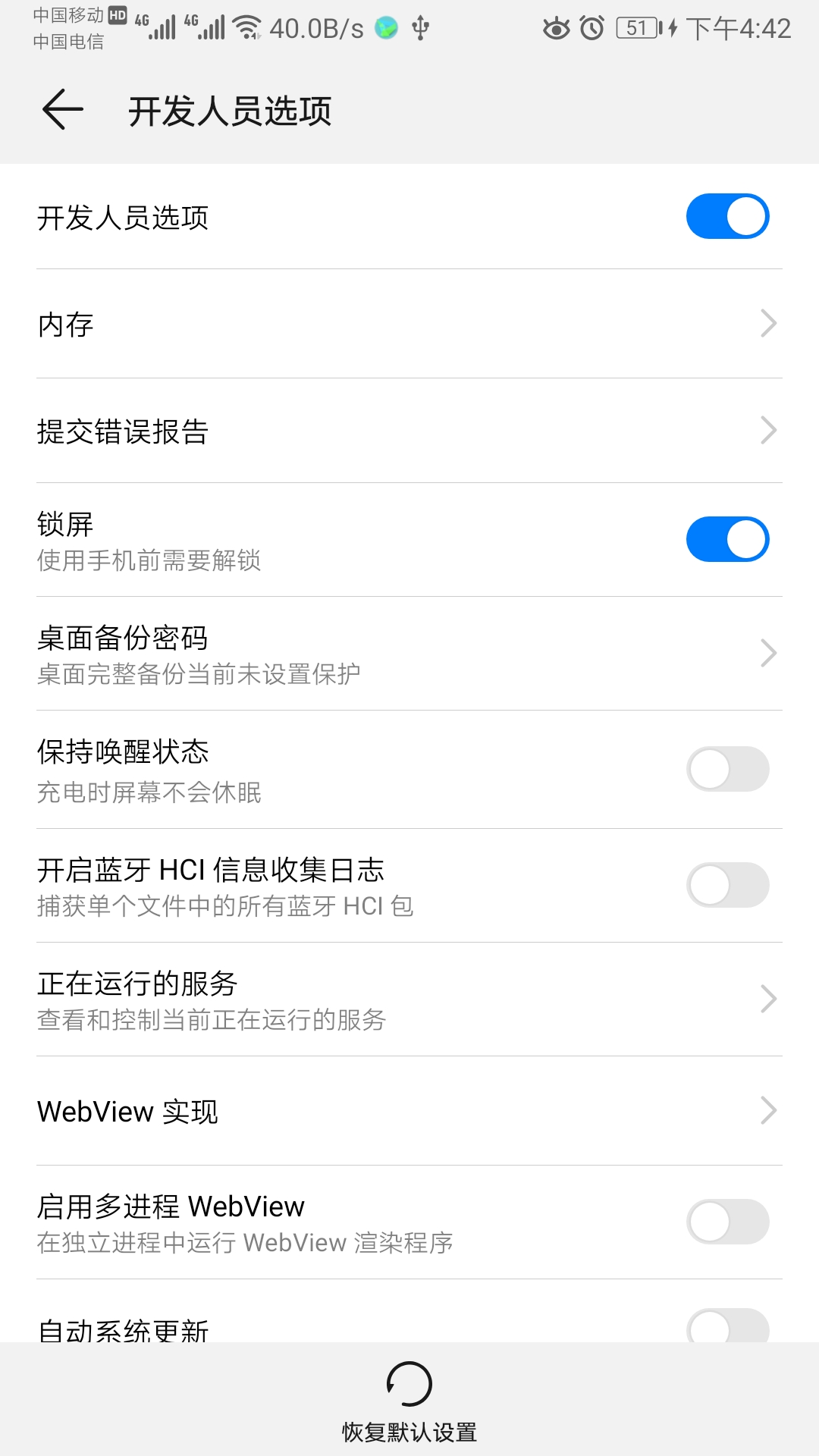
Task: Open WebView 实现
Action: 409,1111
